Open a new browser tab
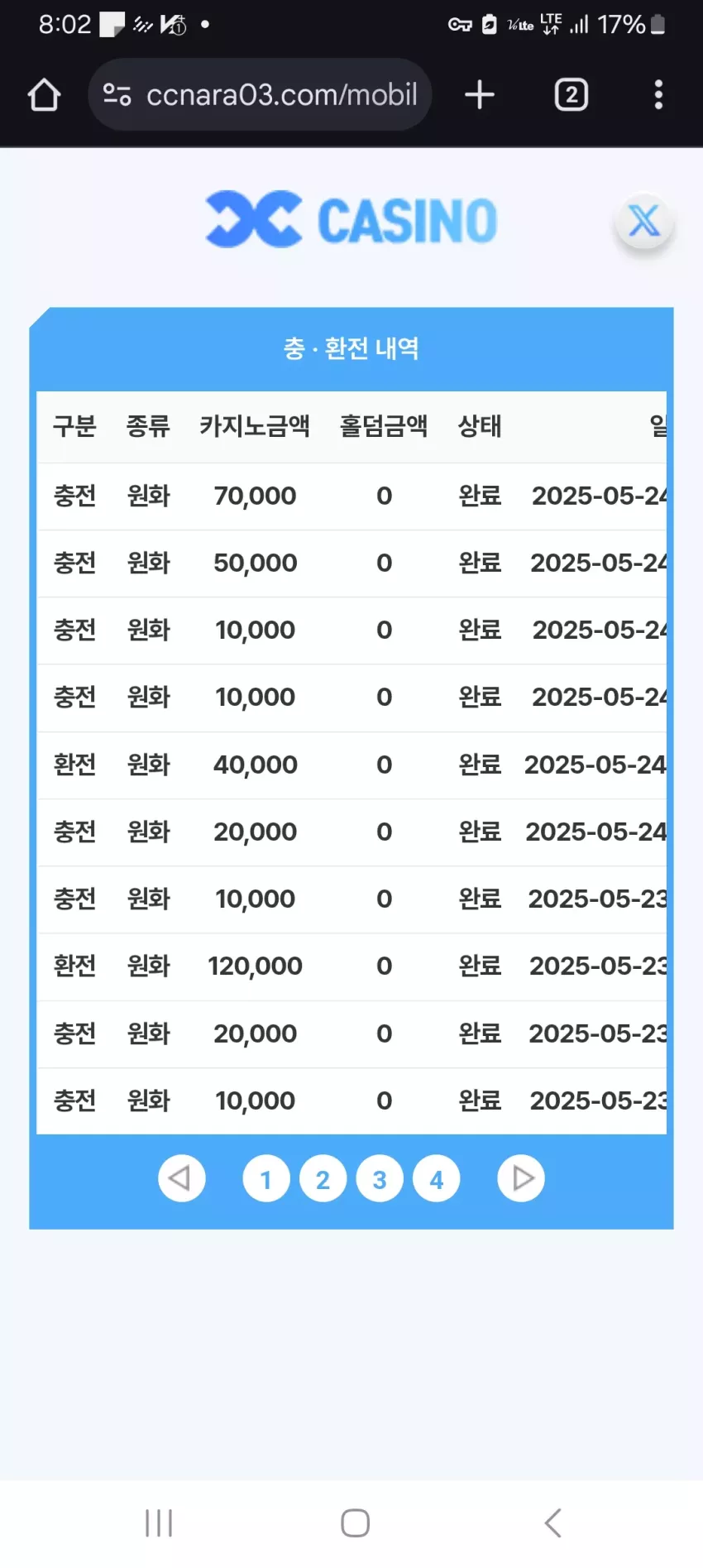Viewport: 703px width, 1568px height. pyautogui.click(x=480, y=94)
